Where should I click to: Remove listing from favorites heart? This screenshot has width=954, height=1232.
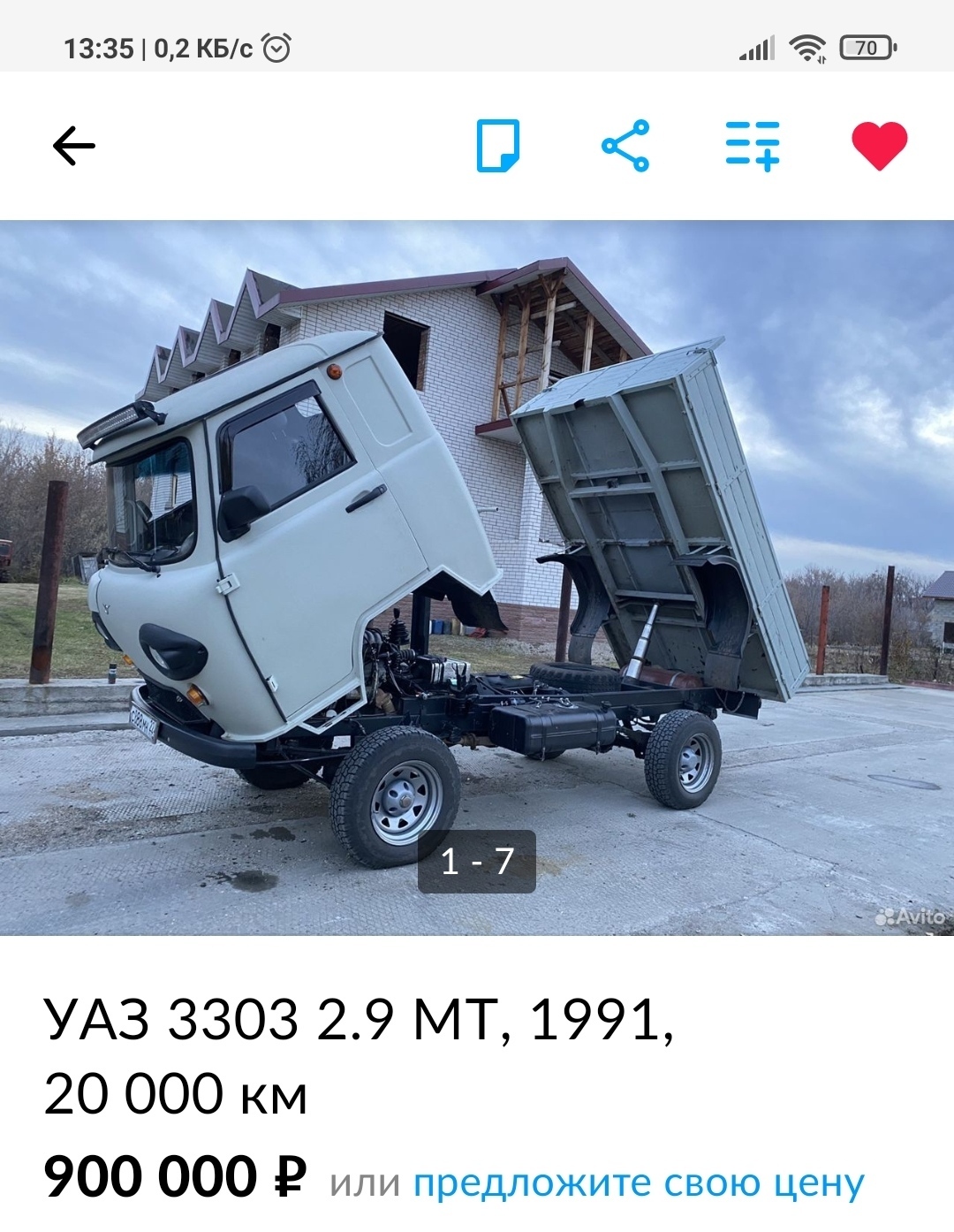(879, 146)
